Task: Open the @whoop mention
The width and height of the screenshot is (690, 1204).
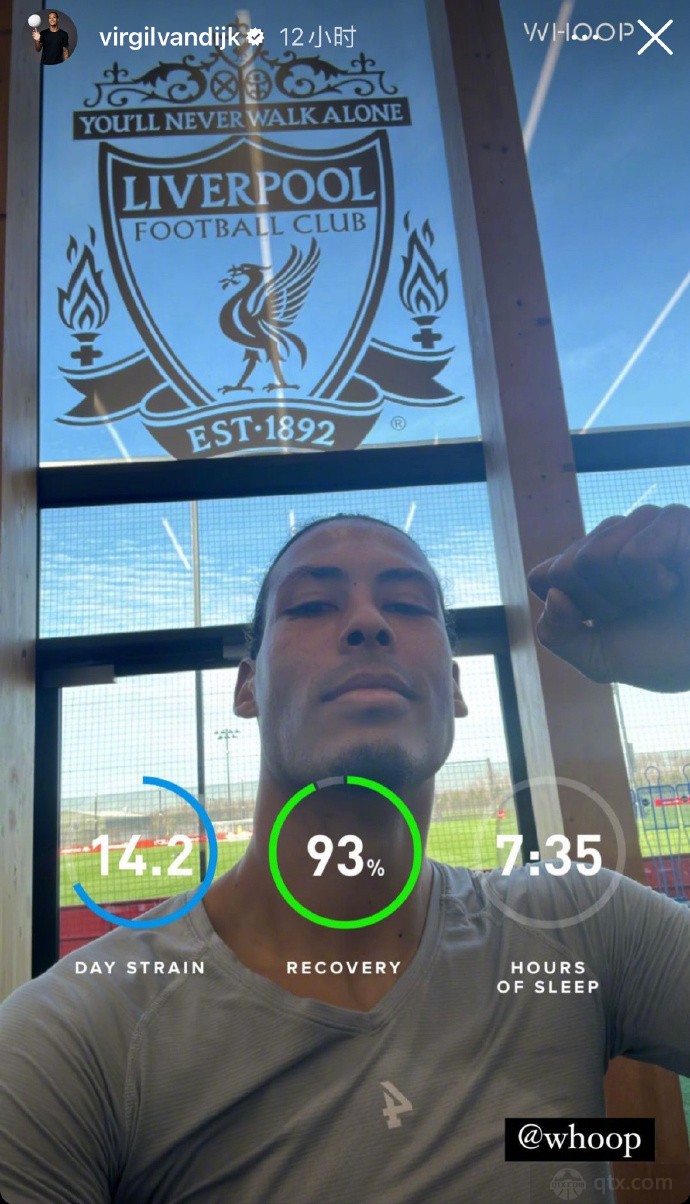Action: click(x=579, y=1139)
